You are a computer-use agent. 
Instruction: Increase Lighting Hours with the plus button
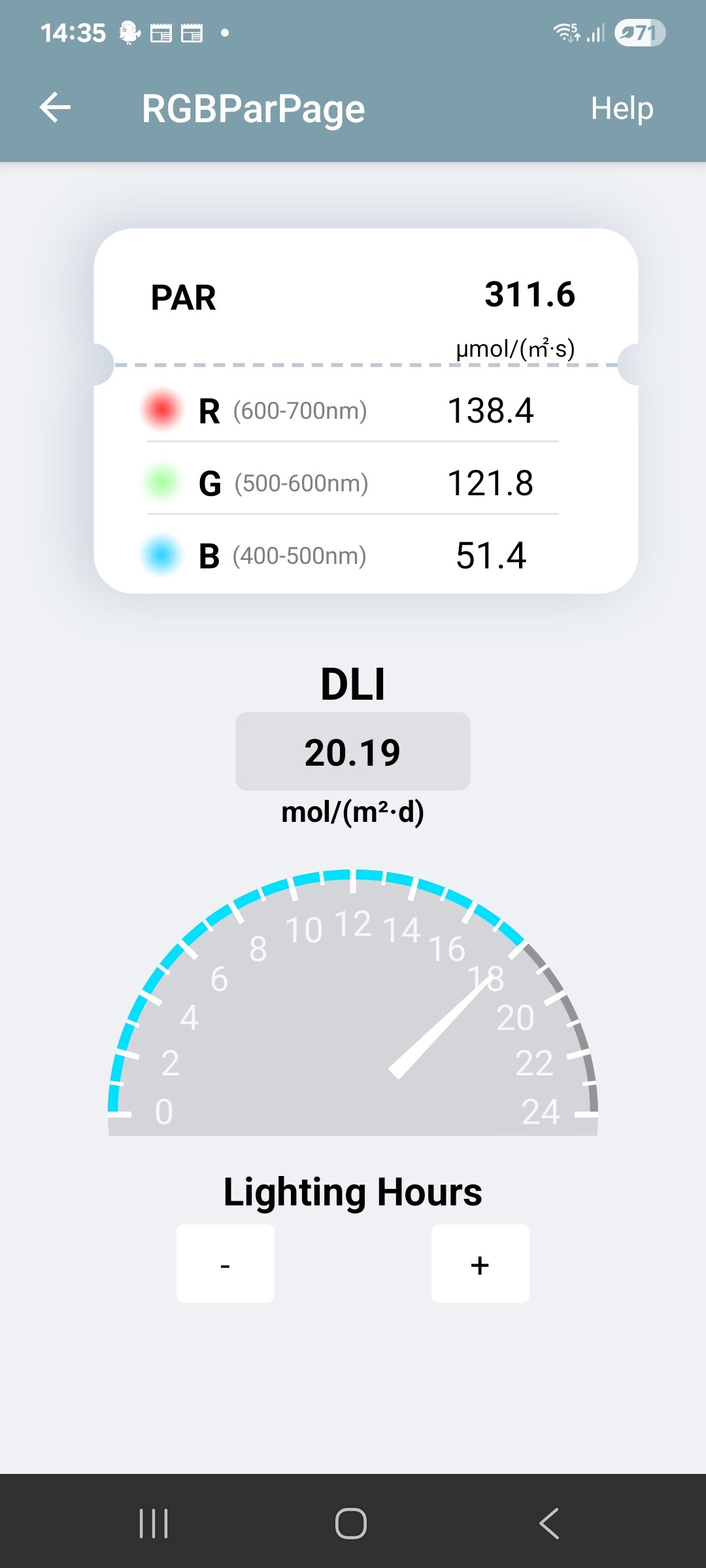click(480, 1264)
